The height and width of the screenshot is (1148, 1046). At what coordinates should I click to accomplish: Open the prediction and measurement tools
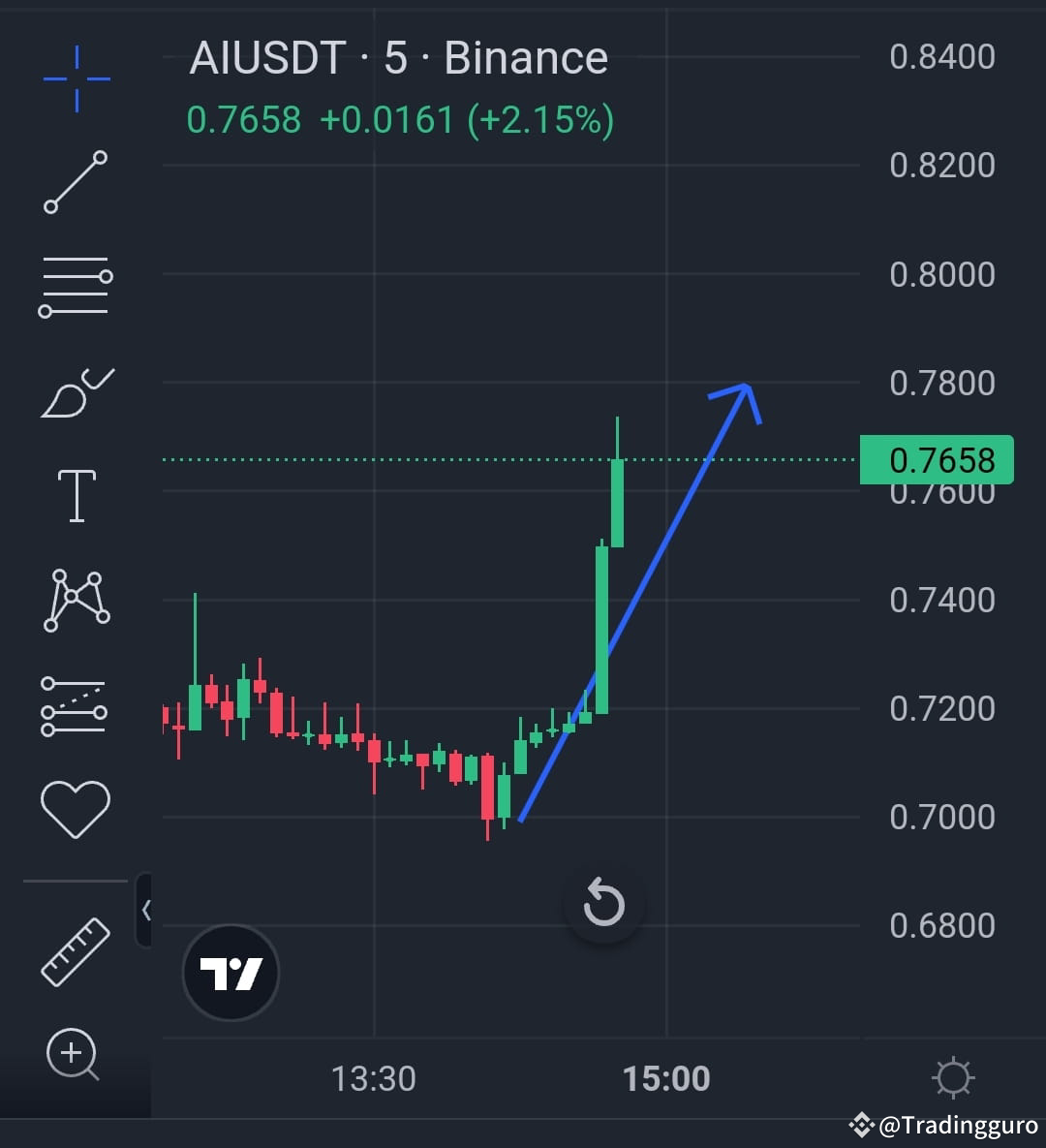76,708
